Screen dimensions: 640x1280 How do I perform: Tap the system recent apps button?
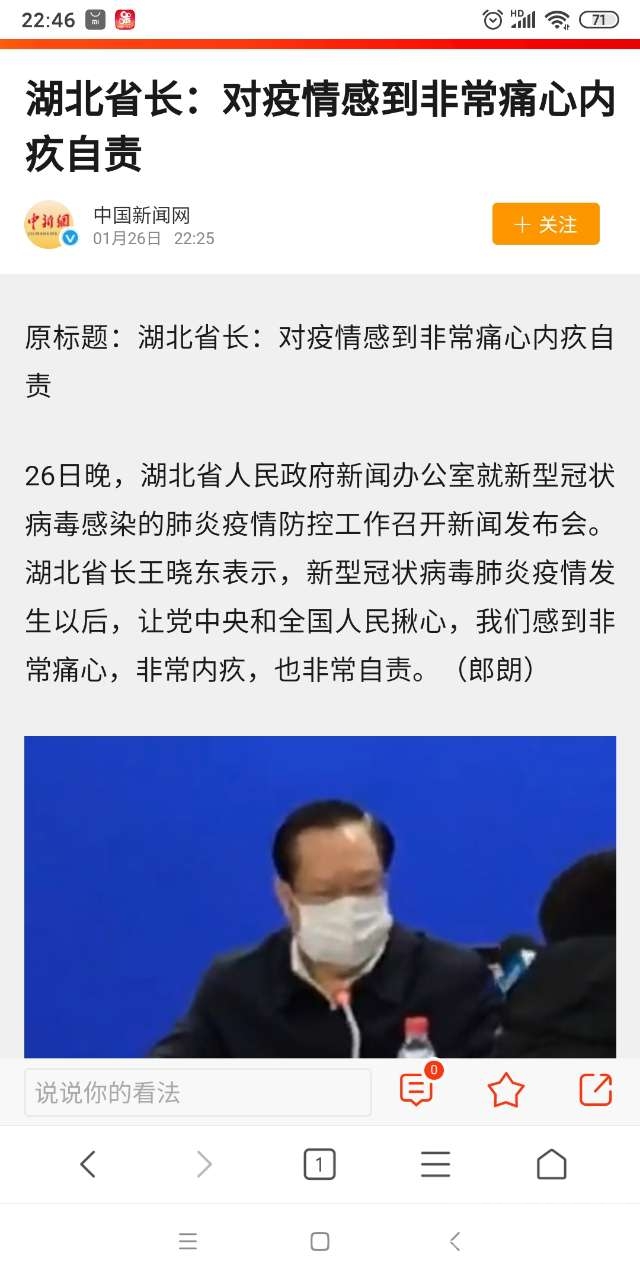click(188, 1242)
